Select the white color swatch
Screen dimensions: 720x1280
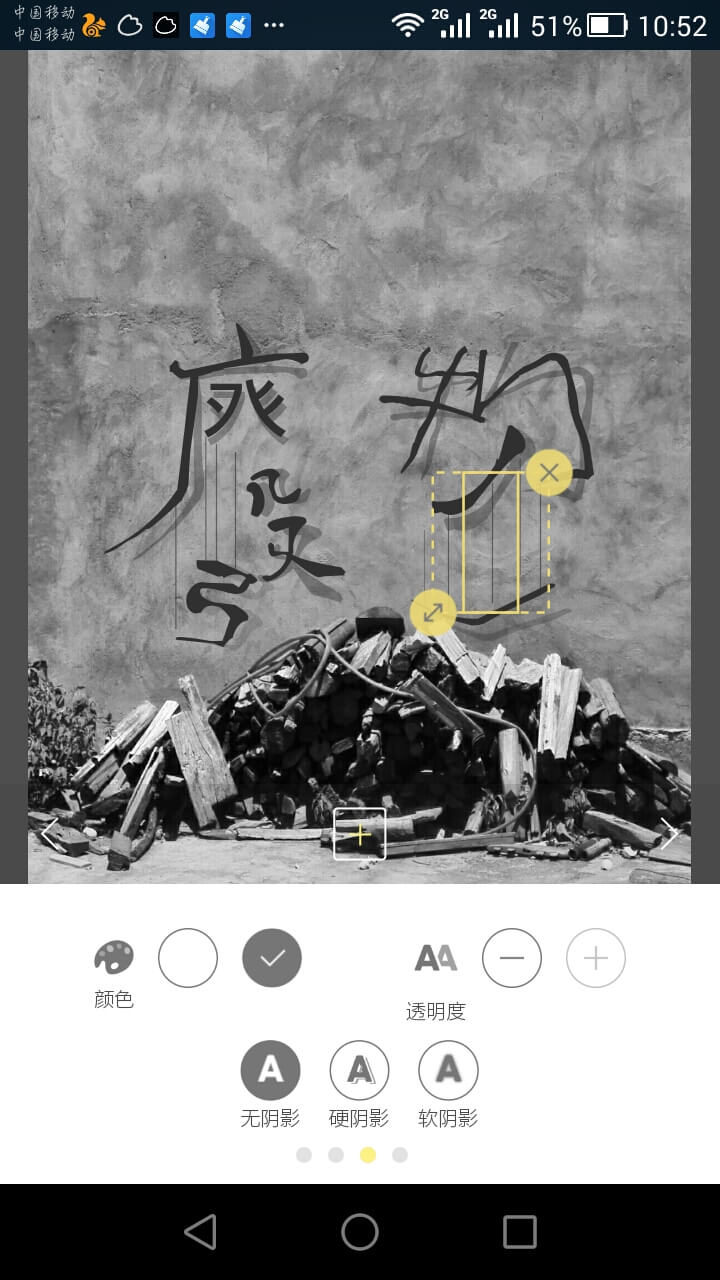coord(188,958)
